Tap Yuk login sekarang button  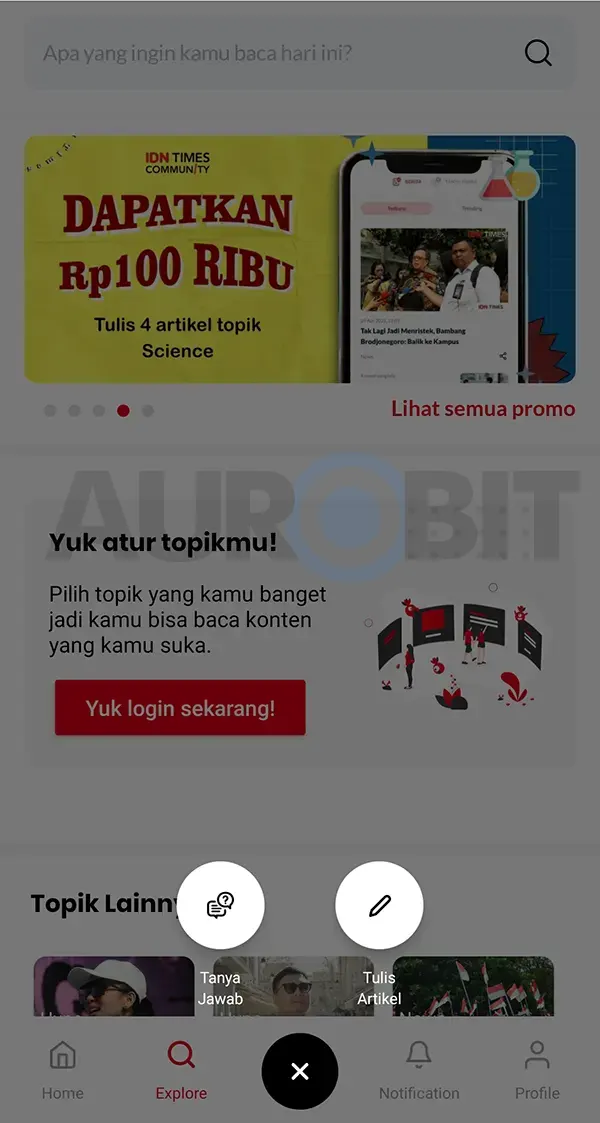click(x=180, y=708)
